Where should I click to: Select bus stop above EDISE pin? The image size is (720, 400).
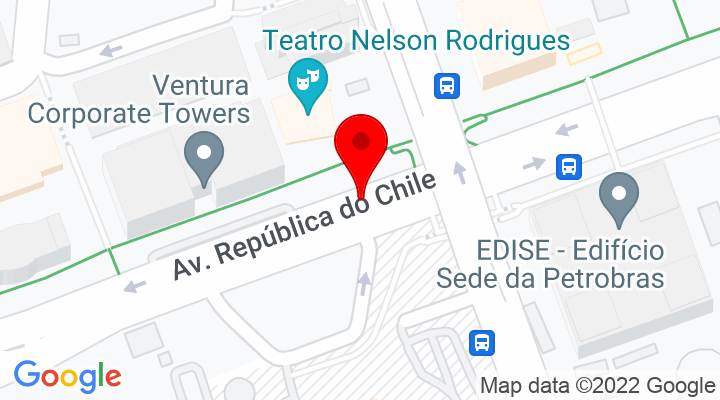tap(569, 165)
